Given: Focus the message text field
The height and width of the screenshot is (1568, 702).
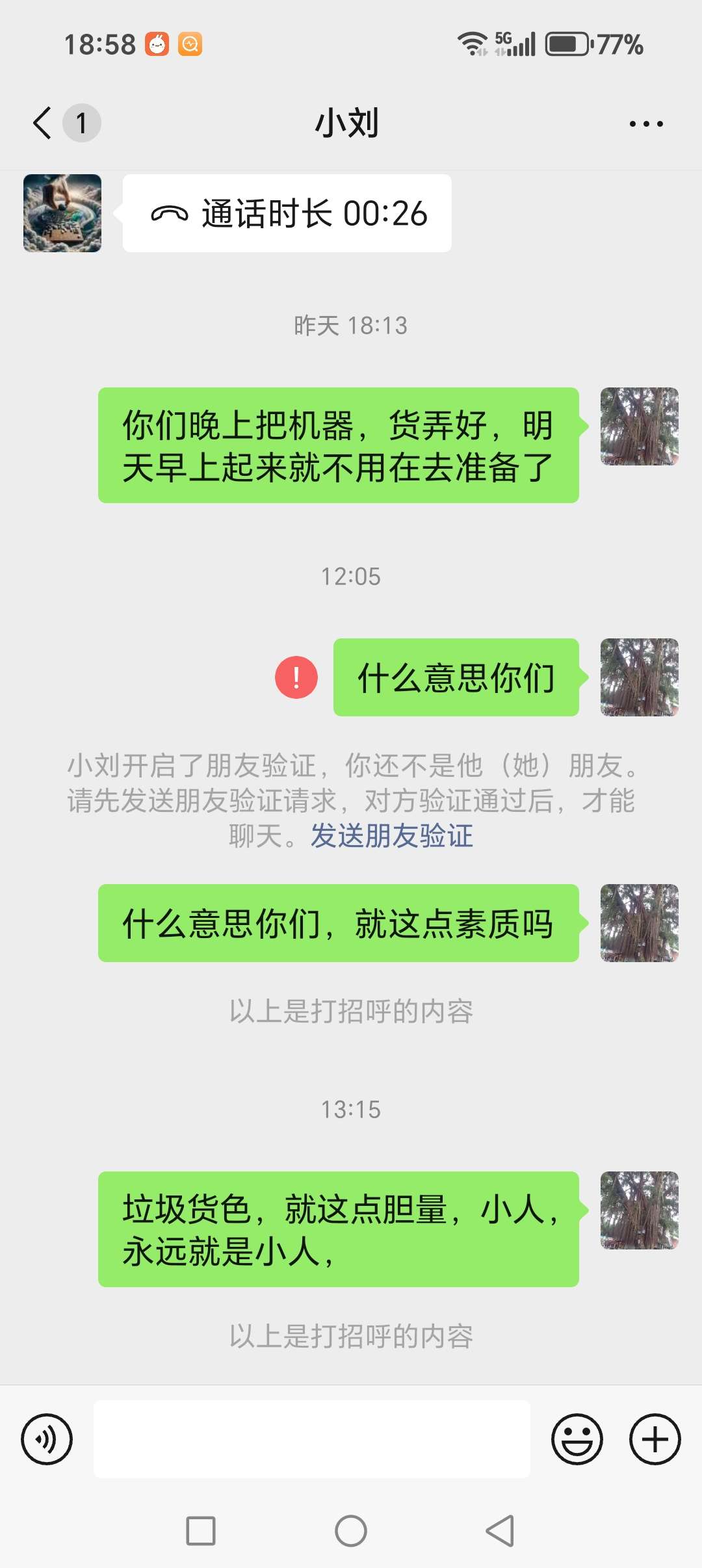Looking at the screenshot, I should (x=312, y=1439).
